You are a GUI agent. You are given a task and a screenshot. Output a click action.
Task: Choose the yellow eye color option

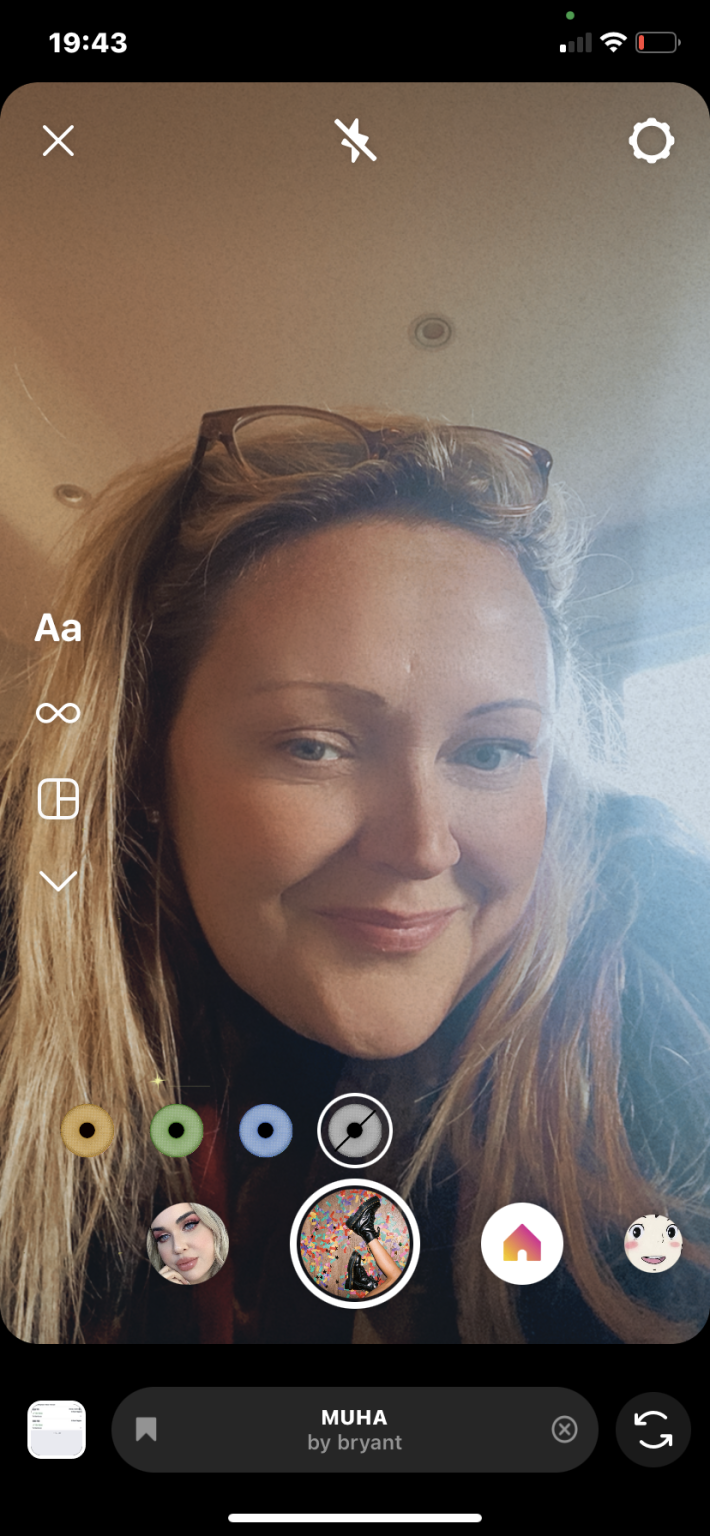(x=87, y=1131)
